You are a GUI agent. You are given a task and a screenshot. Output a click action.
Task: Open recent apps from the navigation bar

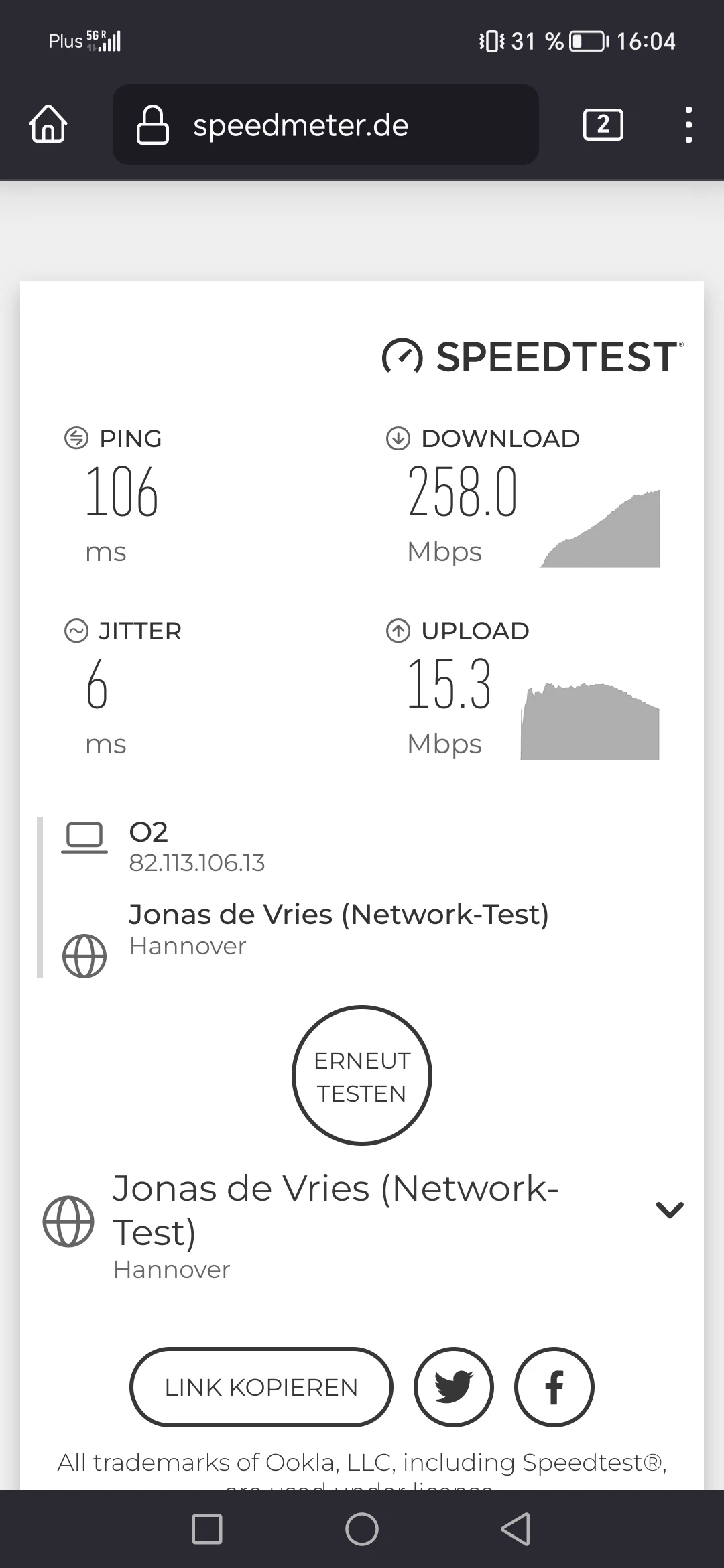[x=207, y=1529]
